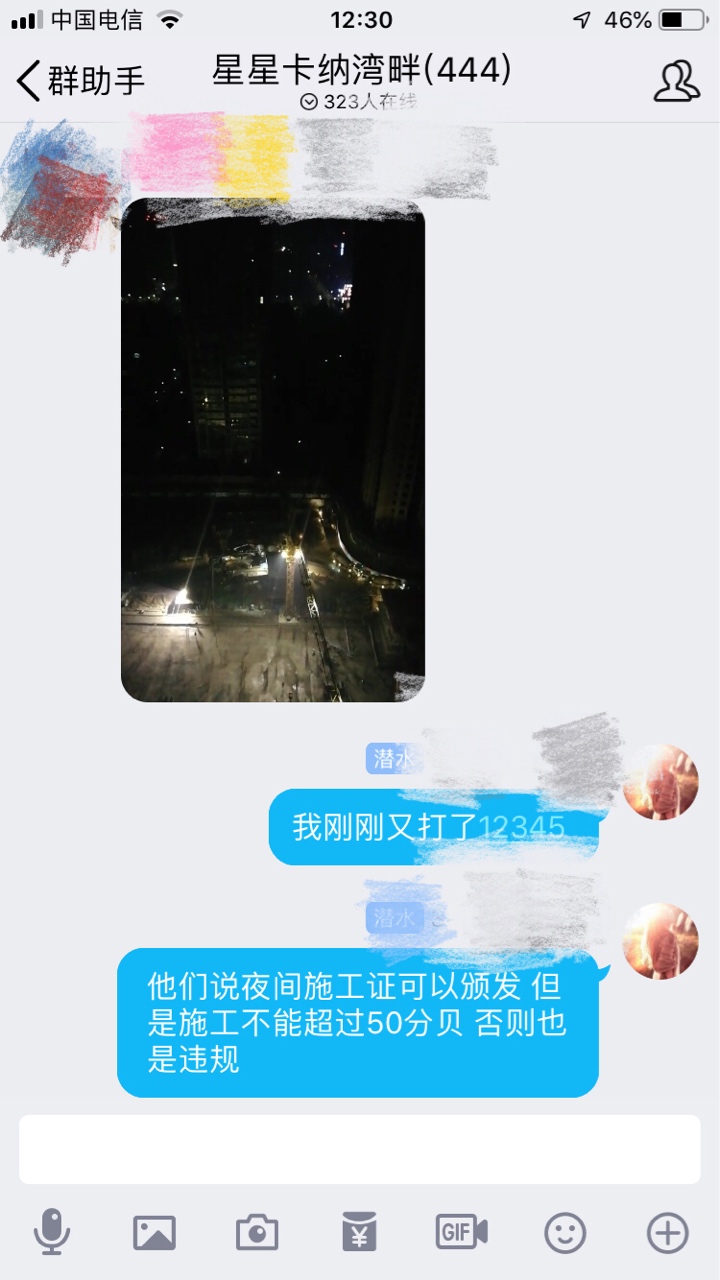Open the emoji panel
This screenshot has width=720, height=1280.
coord(565,1232)
